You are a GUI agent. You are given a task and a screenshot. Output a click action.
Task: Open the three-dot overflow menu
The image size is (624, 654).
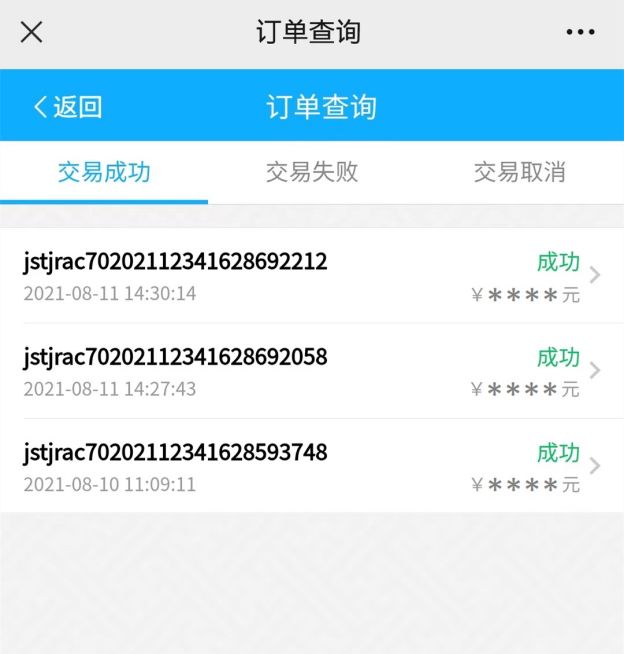click(580, 33)
